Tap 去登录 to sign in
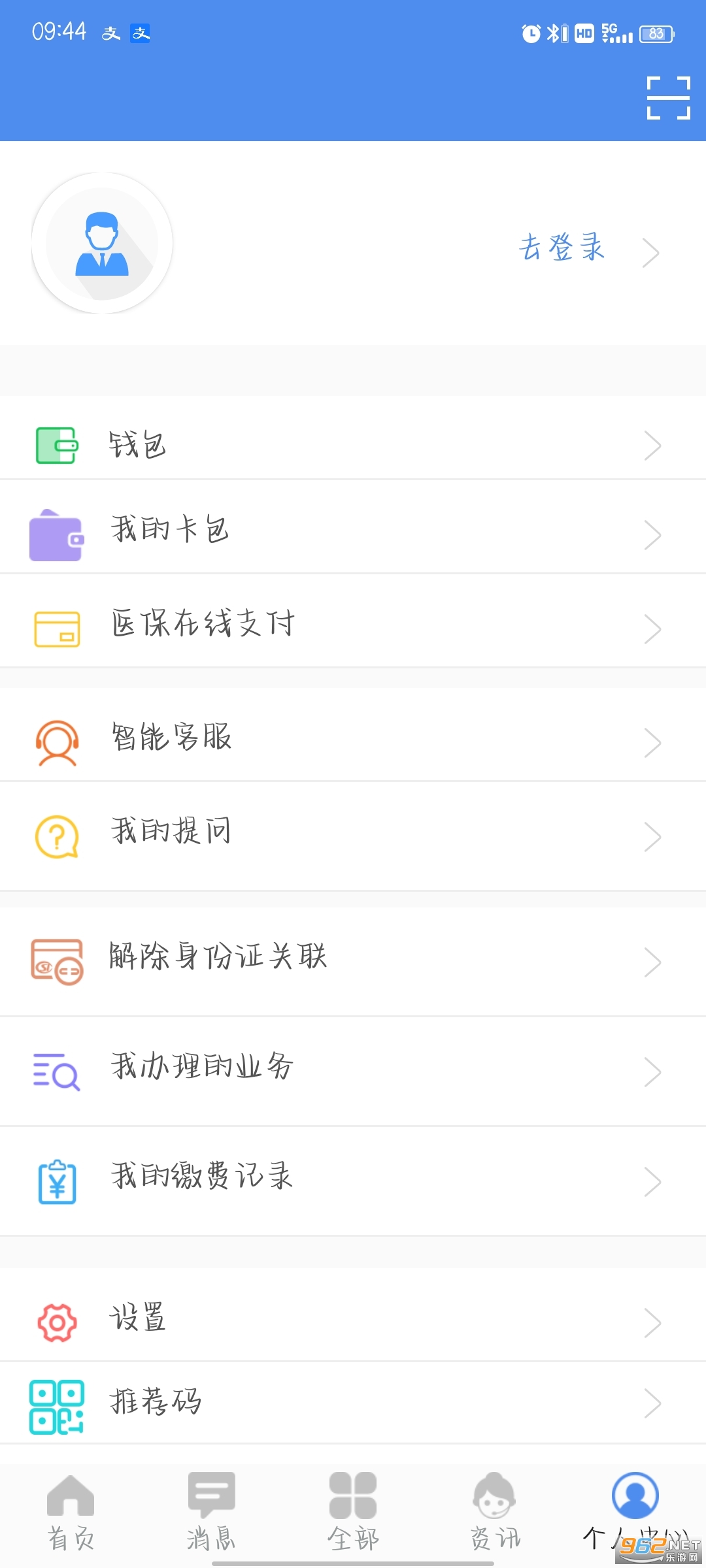Image resolution: width=706 pixels, height=1568 pixels. tap(562, 248)
